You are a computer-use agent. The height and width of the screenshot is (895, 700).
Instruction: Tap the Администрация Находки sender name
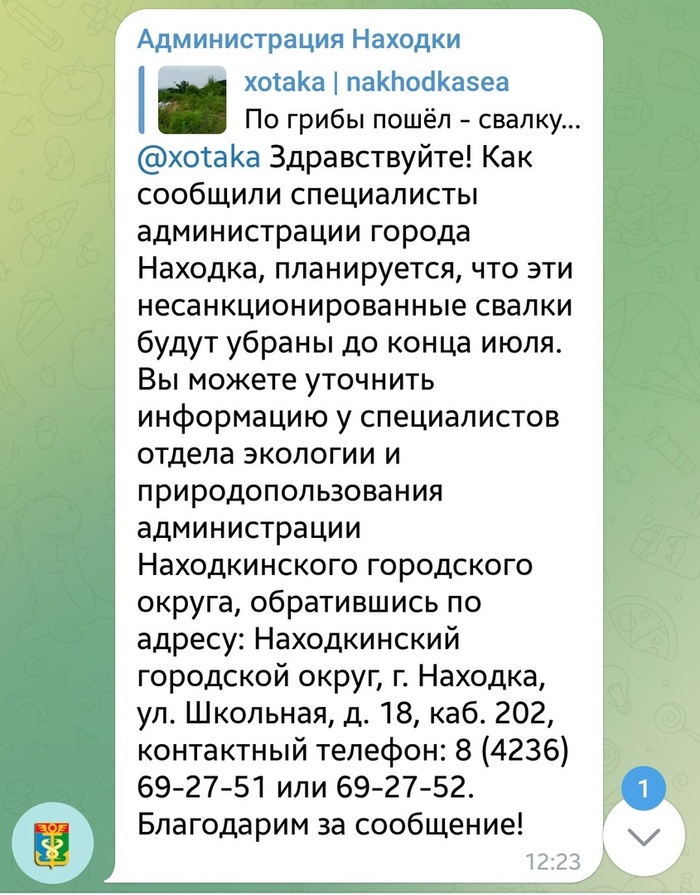click(298, 40)
